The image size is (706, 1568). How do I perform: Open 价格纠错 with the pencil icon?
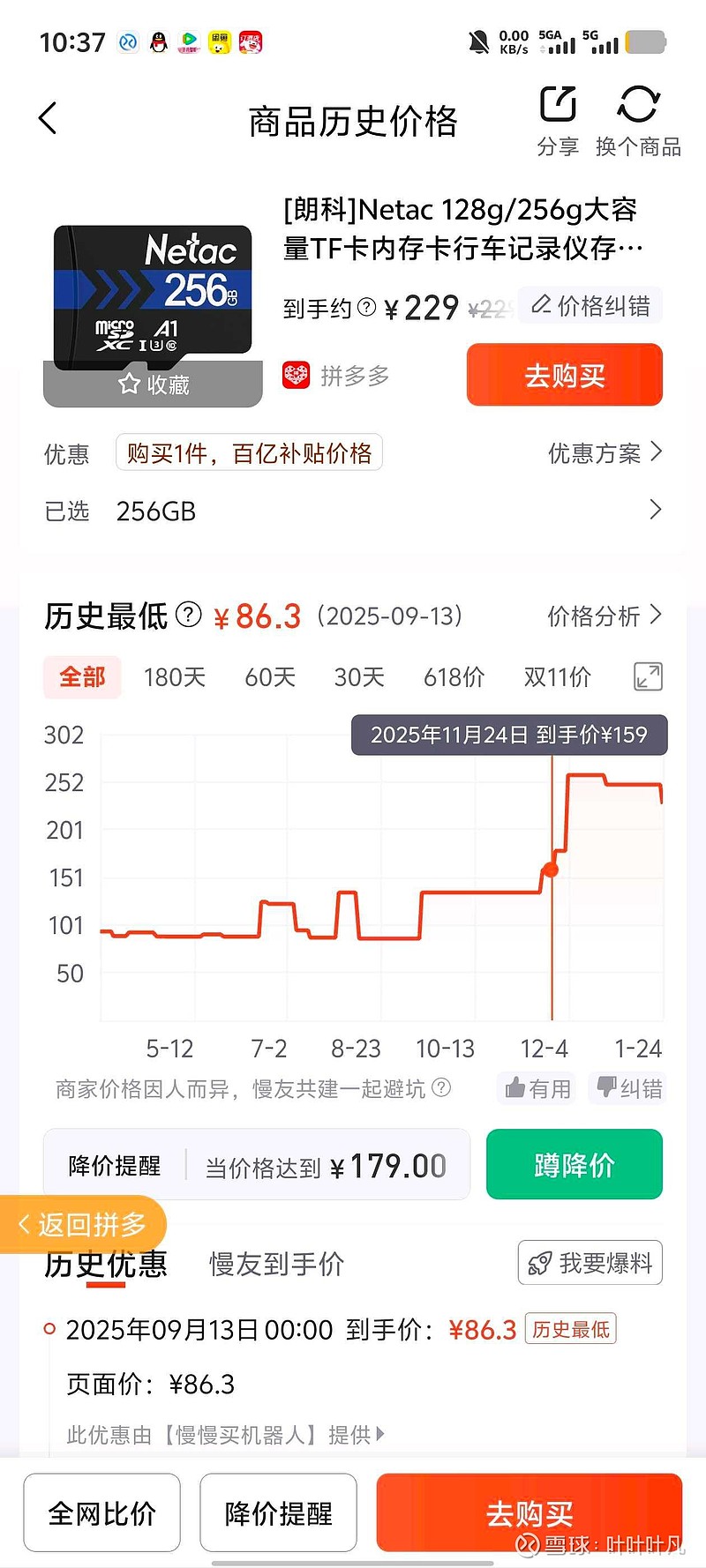pyautogui.click(x=590, y=305)
